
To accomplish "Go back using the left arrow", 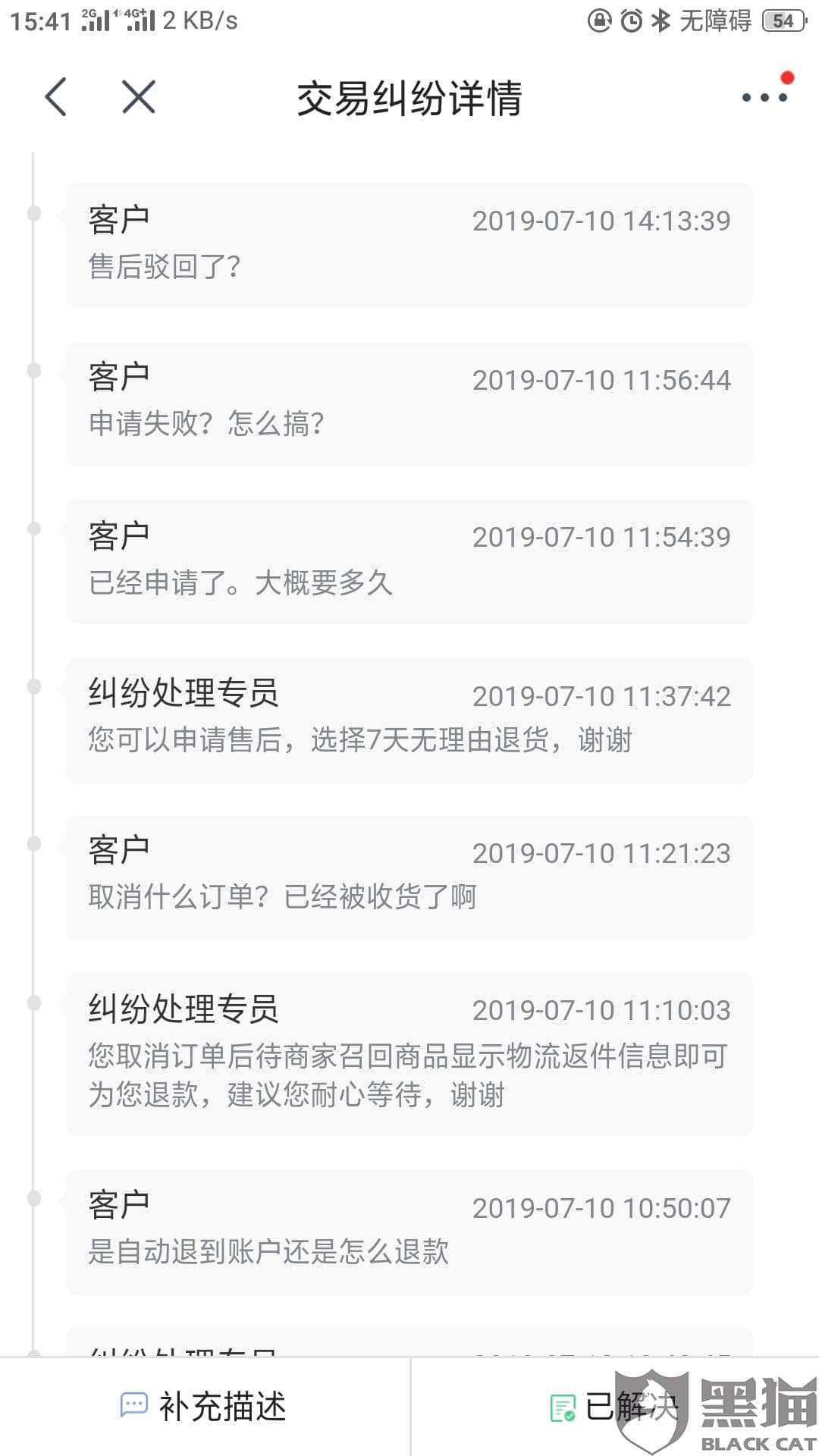I will 56,97.
